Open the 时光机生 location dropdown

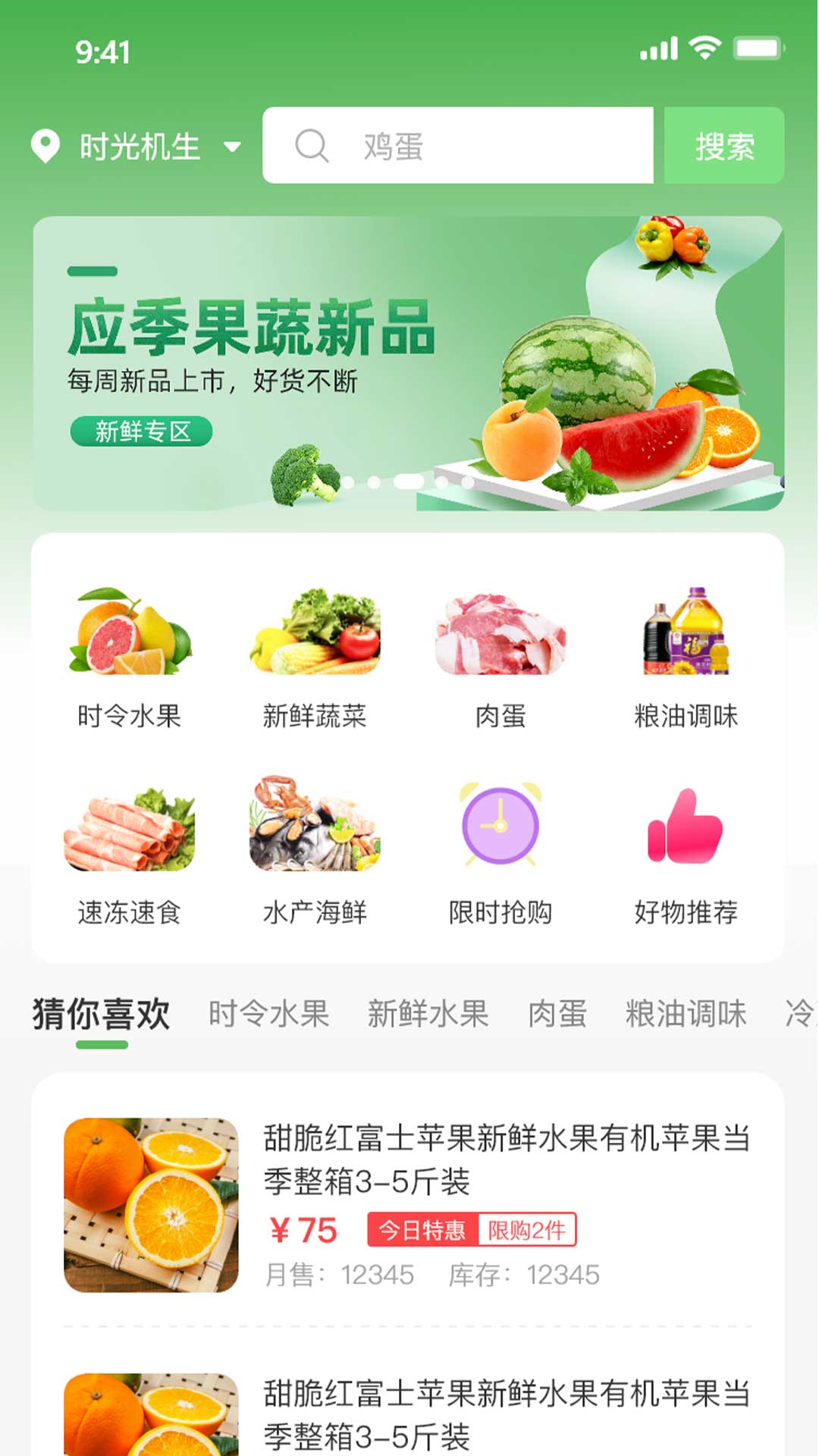tap(138, 146)
